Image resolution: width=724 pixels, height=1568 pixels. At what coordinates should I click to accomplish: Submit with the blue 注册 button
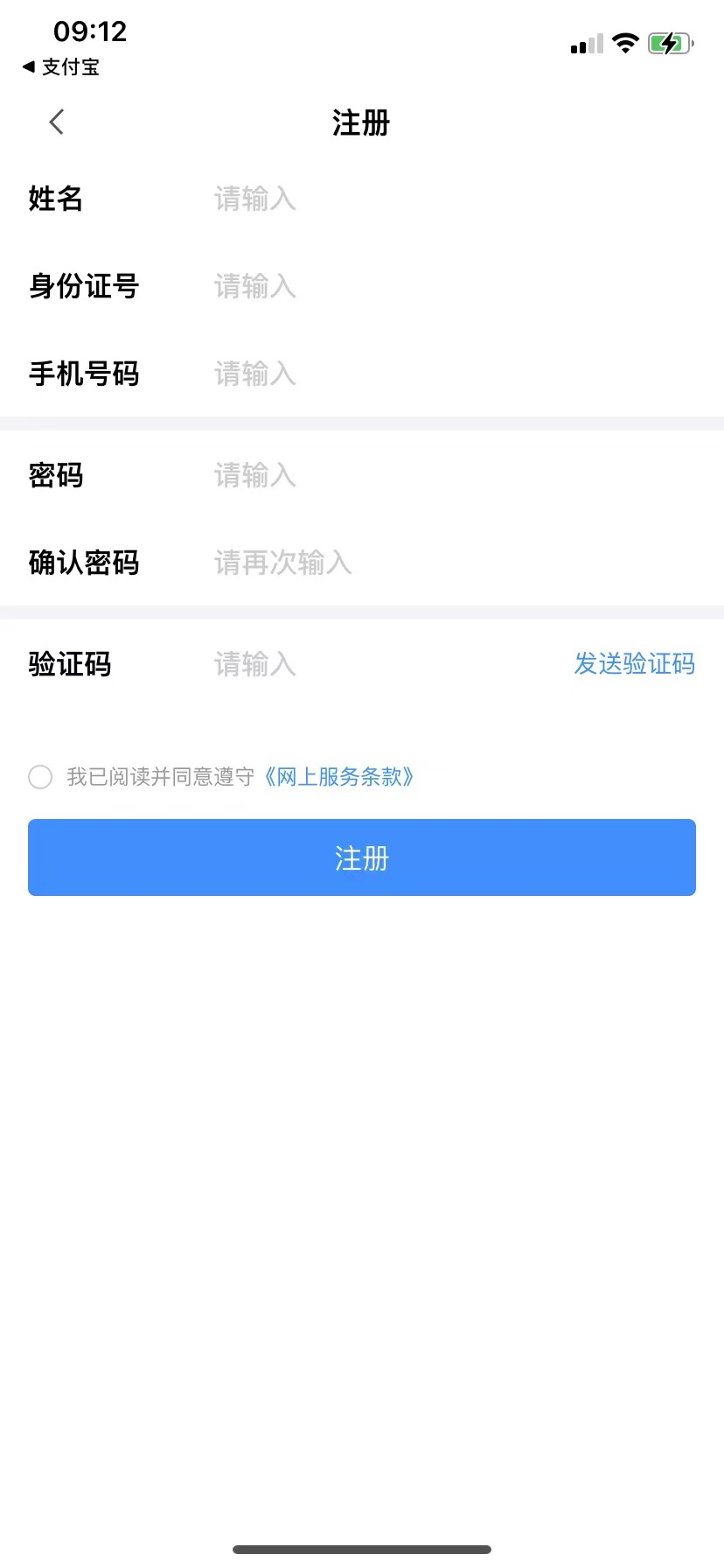click(x=362, y=857)
